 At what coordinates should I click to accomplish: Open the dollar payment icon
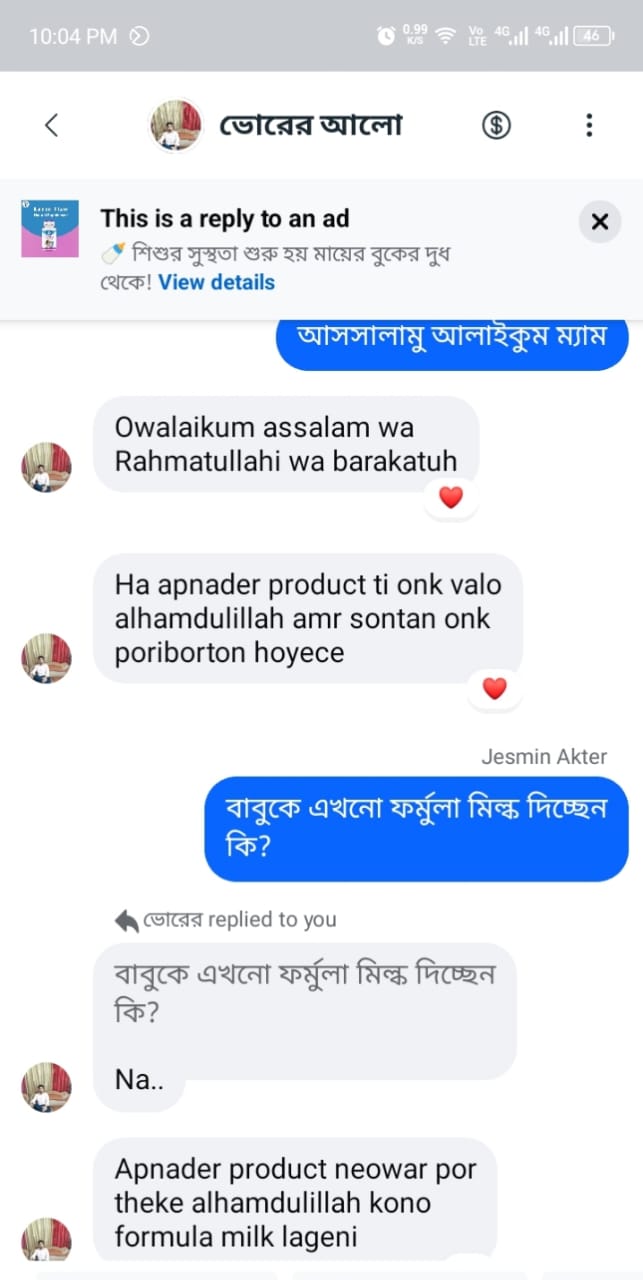point(496,125)
